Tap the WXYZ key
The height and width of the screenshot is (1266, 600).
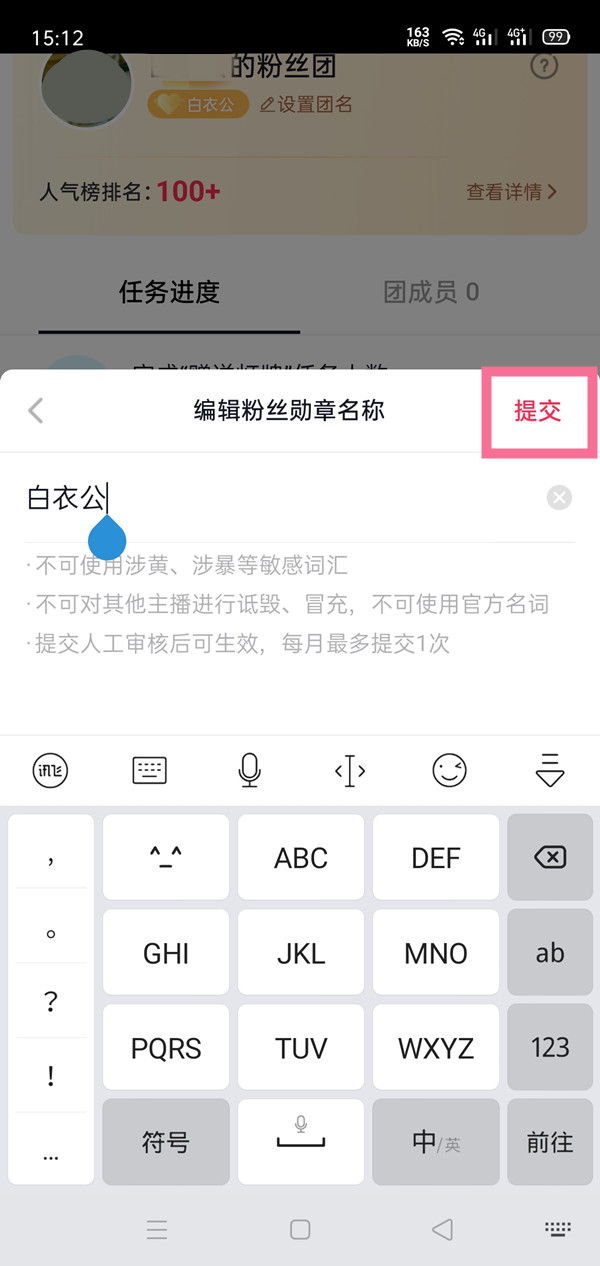[436, 1047]
